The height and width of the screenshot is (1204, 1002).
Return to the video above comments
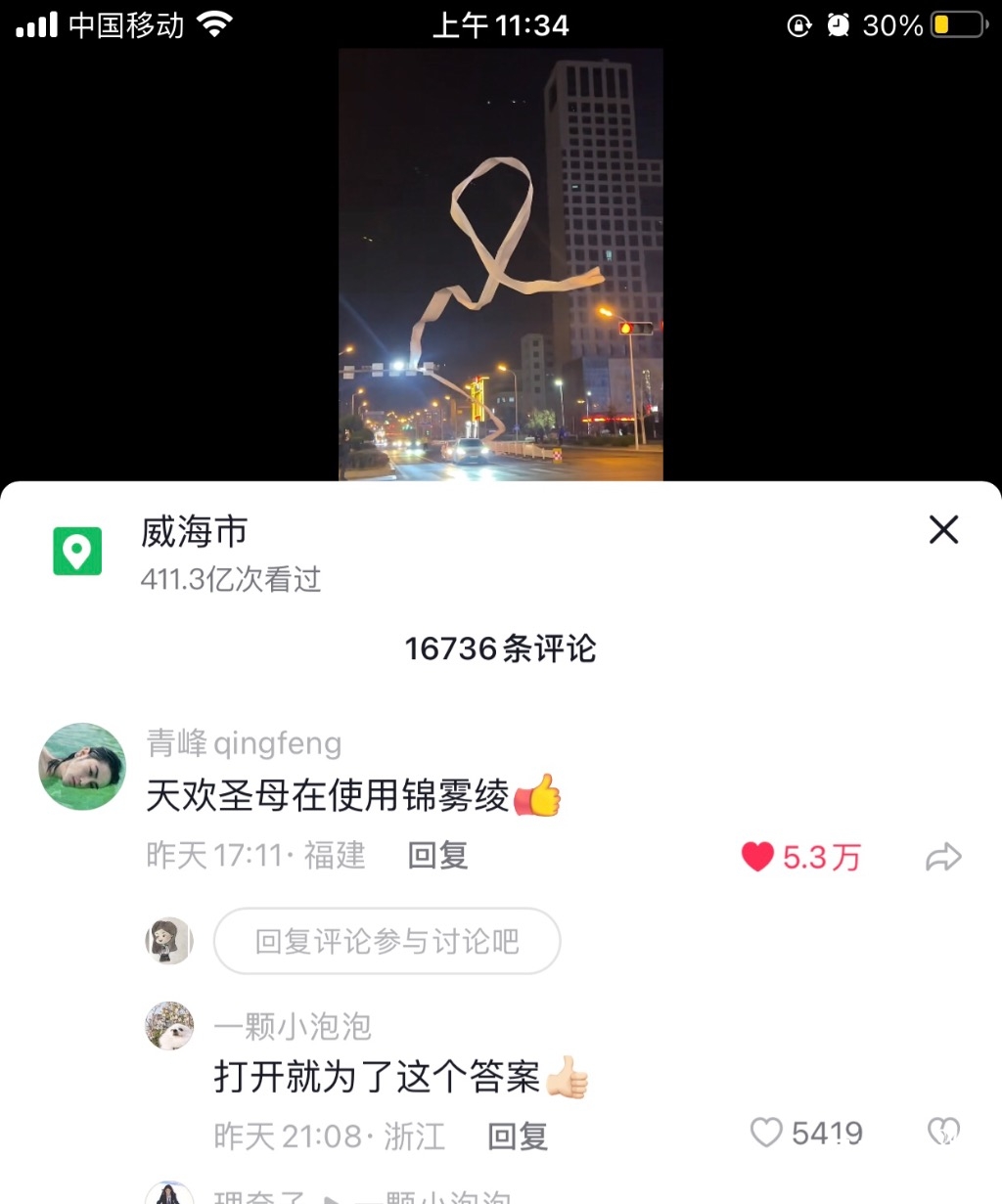point(500,264)
